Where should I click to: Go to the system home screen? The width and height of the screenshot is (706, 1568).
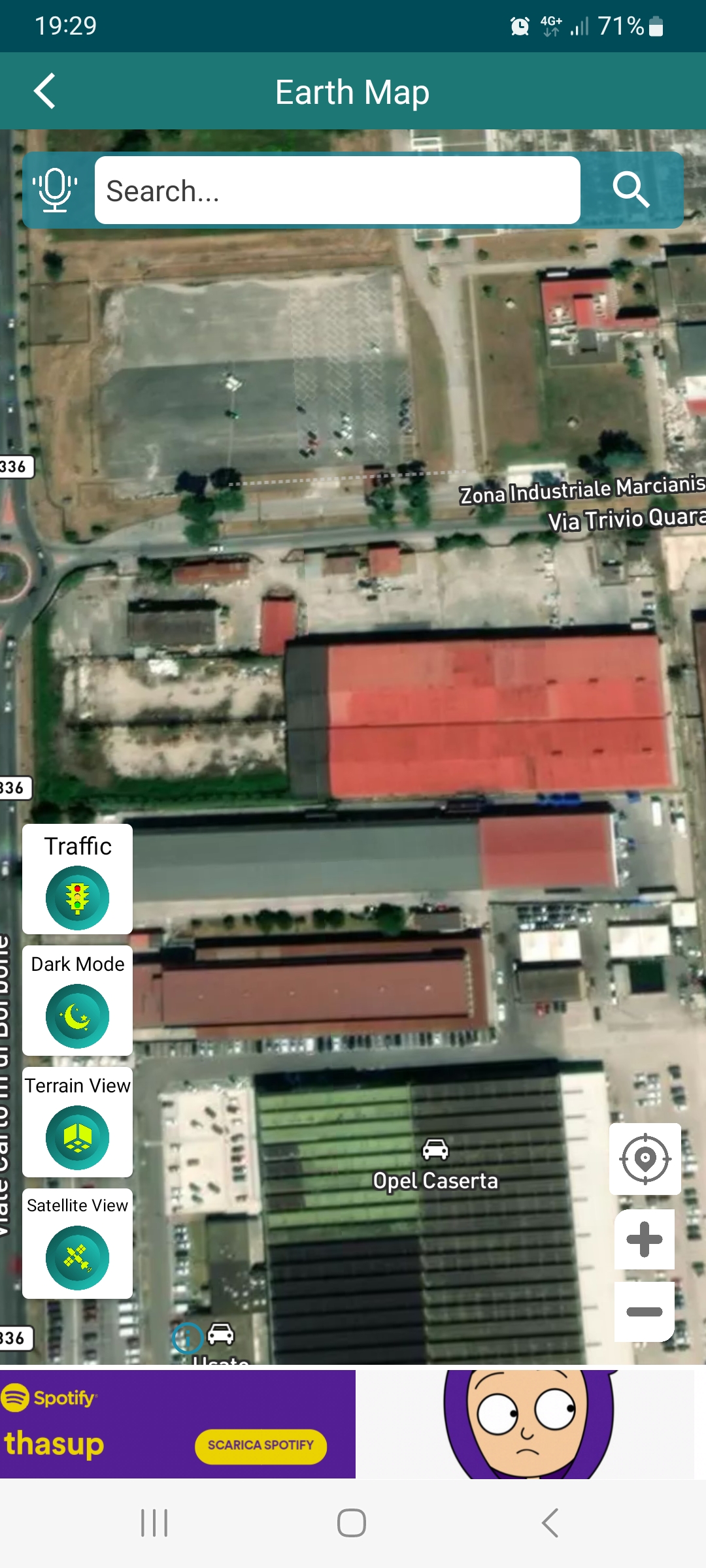point(352,1523)
